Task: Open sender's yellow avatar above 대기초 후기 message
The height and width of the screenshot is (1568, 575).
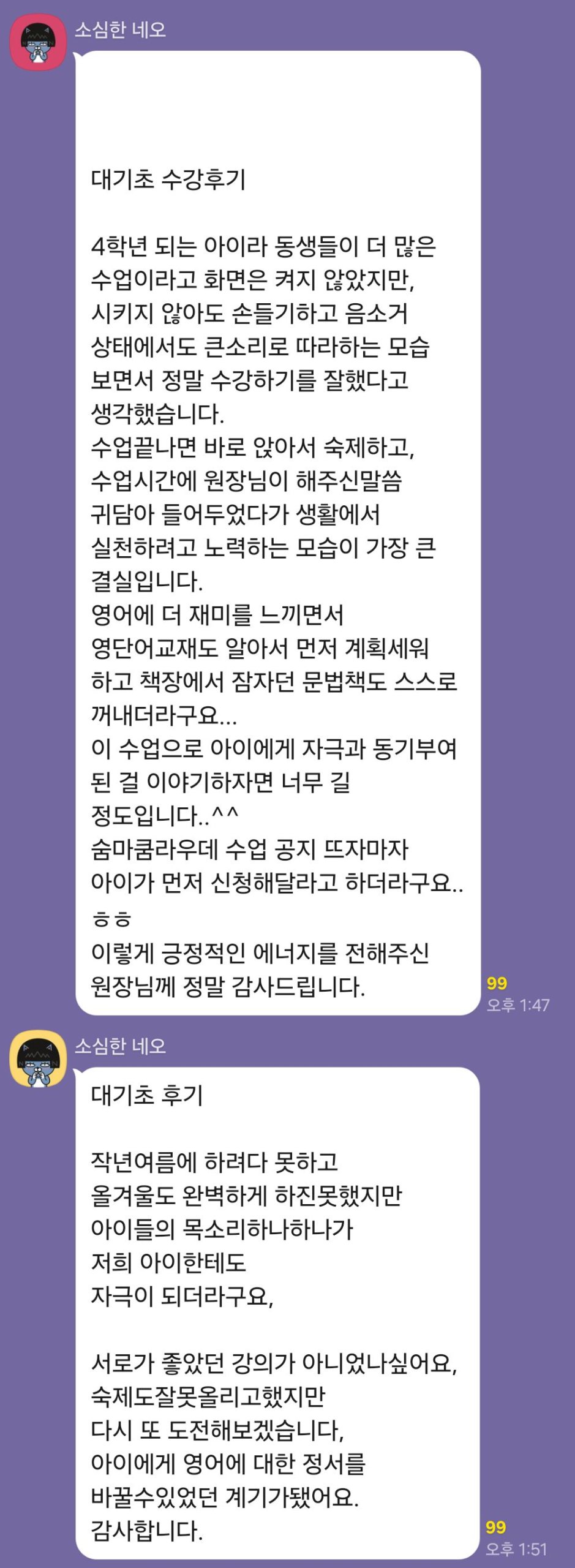Action: click(38, 1059)
